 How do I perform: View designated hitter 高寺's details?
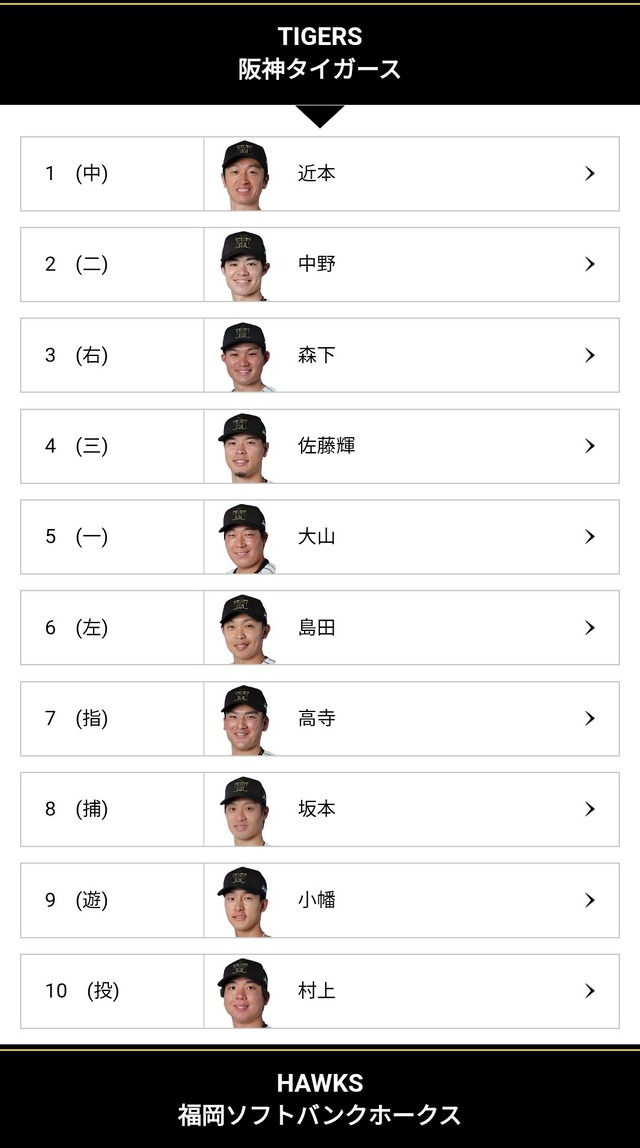coord(318,719)
